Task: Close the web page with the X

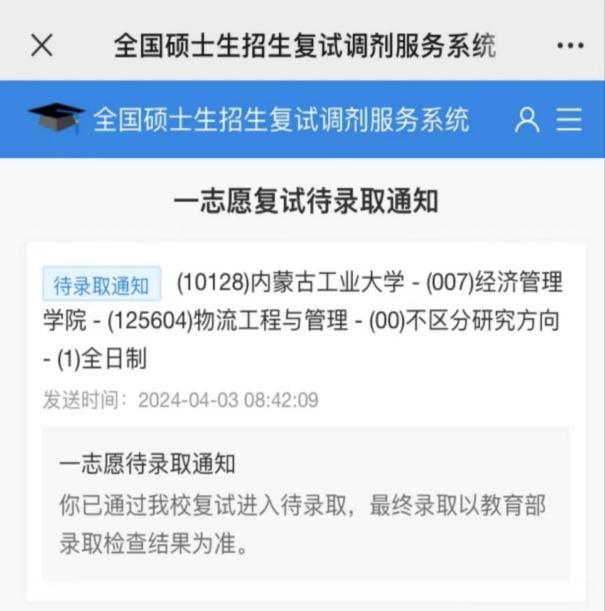Action: tap(42, 46)
